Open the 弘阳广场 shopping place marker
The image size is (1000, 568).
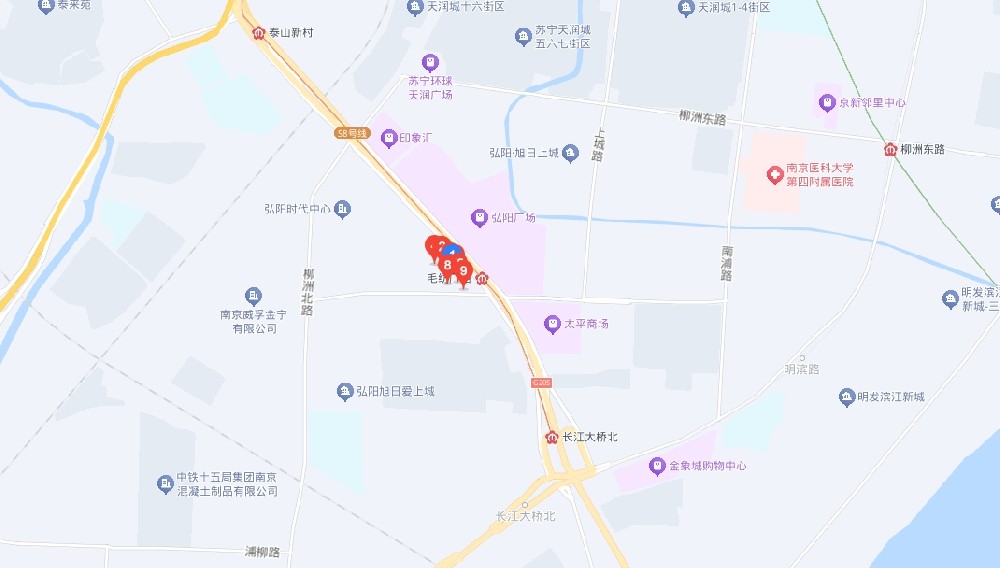tap(479, 217)
